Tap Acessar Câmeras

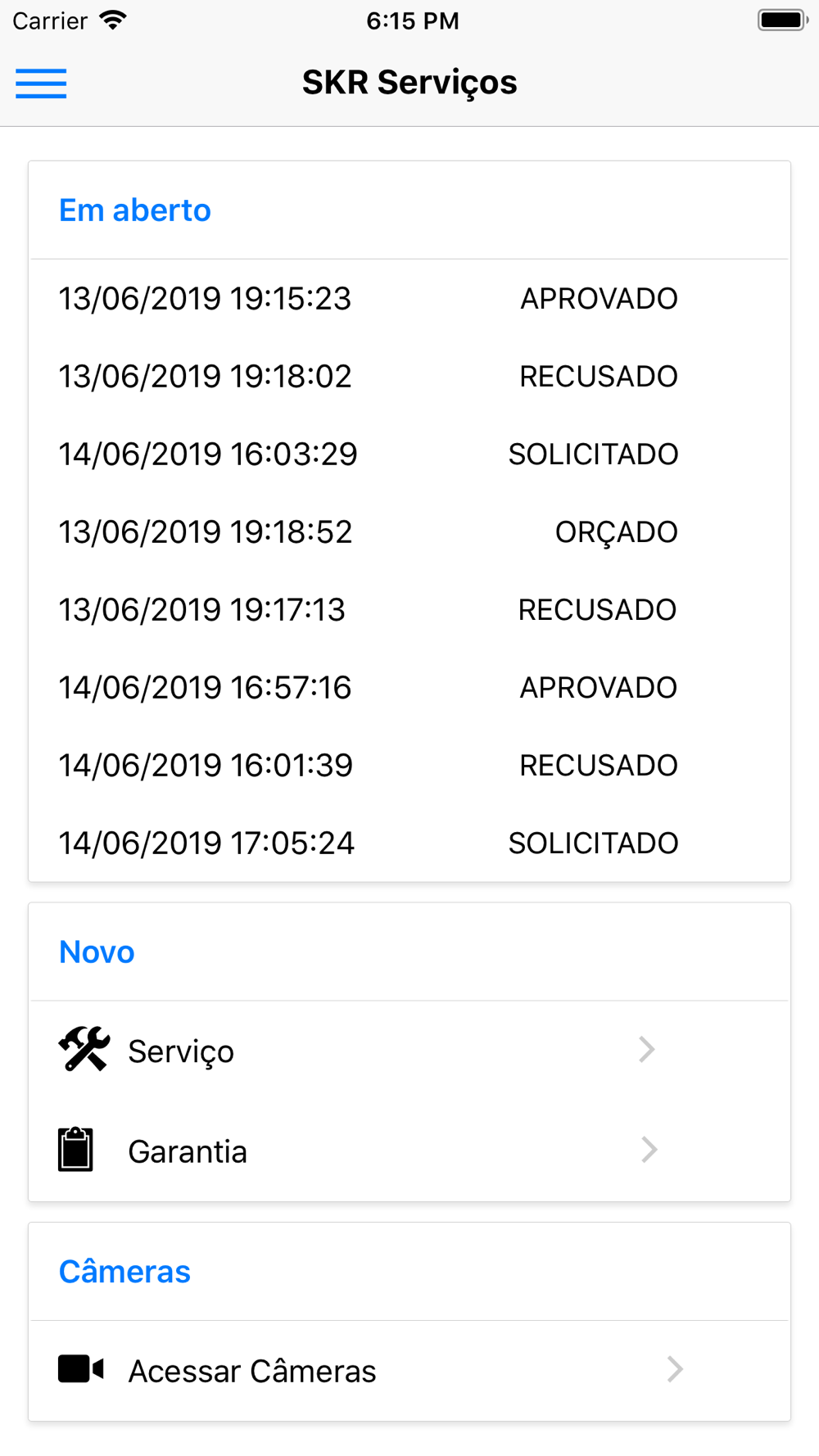pyautogui.click(x=369, y=1371)
